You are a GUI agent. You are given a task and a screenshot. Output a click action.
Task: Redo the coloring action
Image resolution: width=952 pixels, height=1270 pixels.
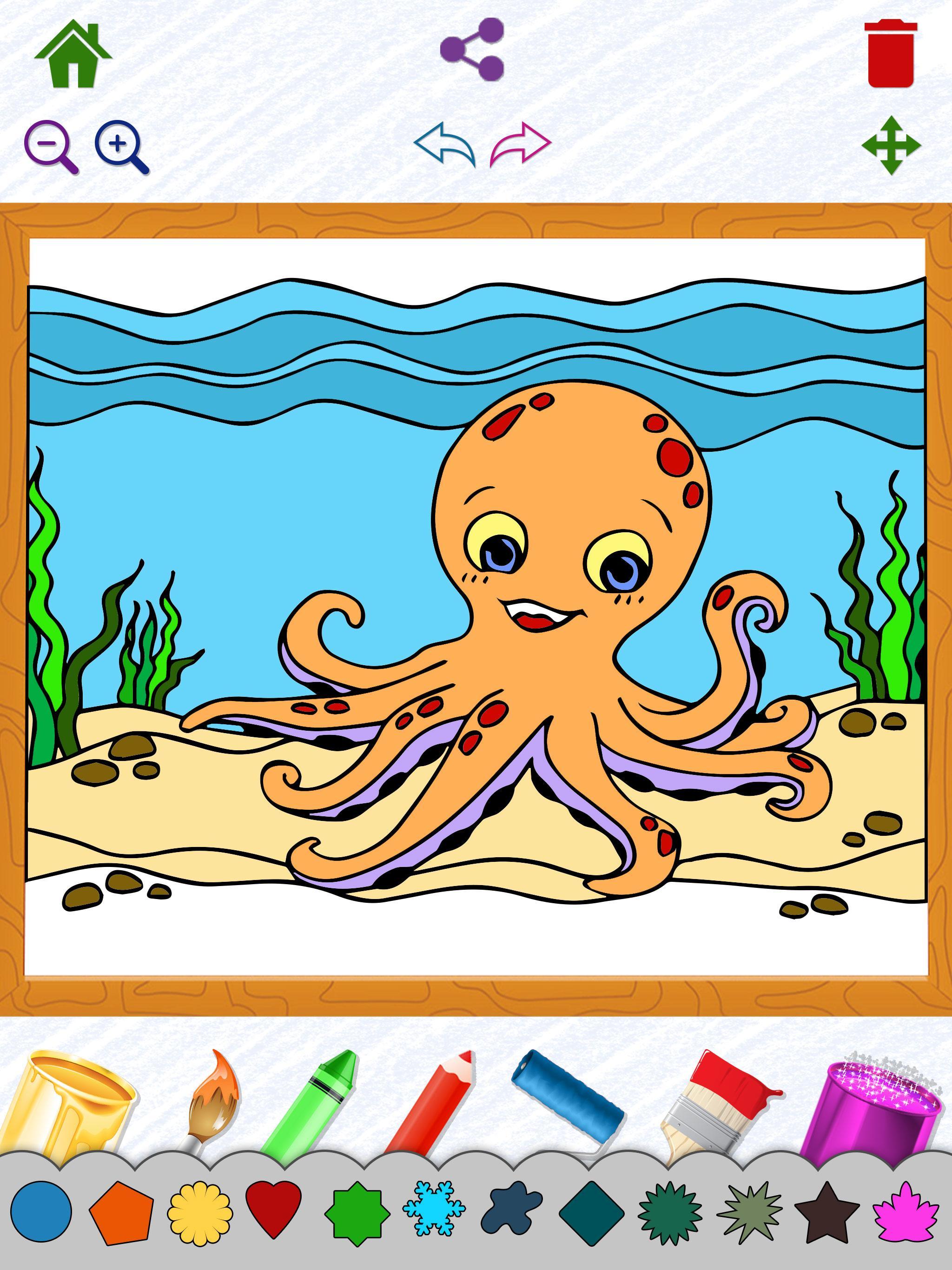pyautogui.click(x=520, y=144)
